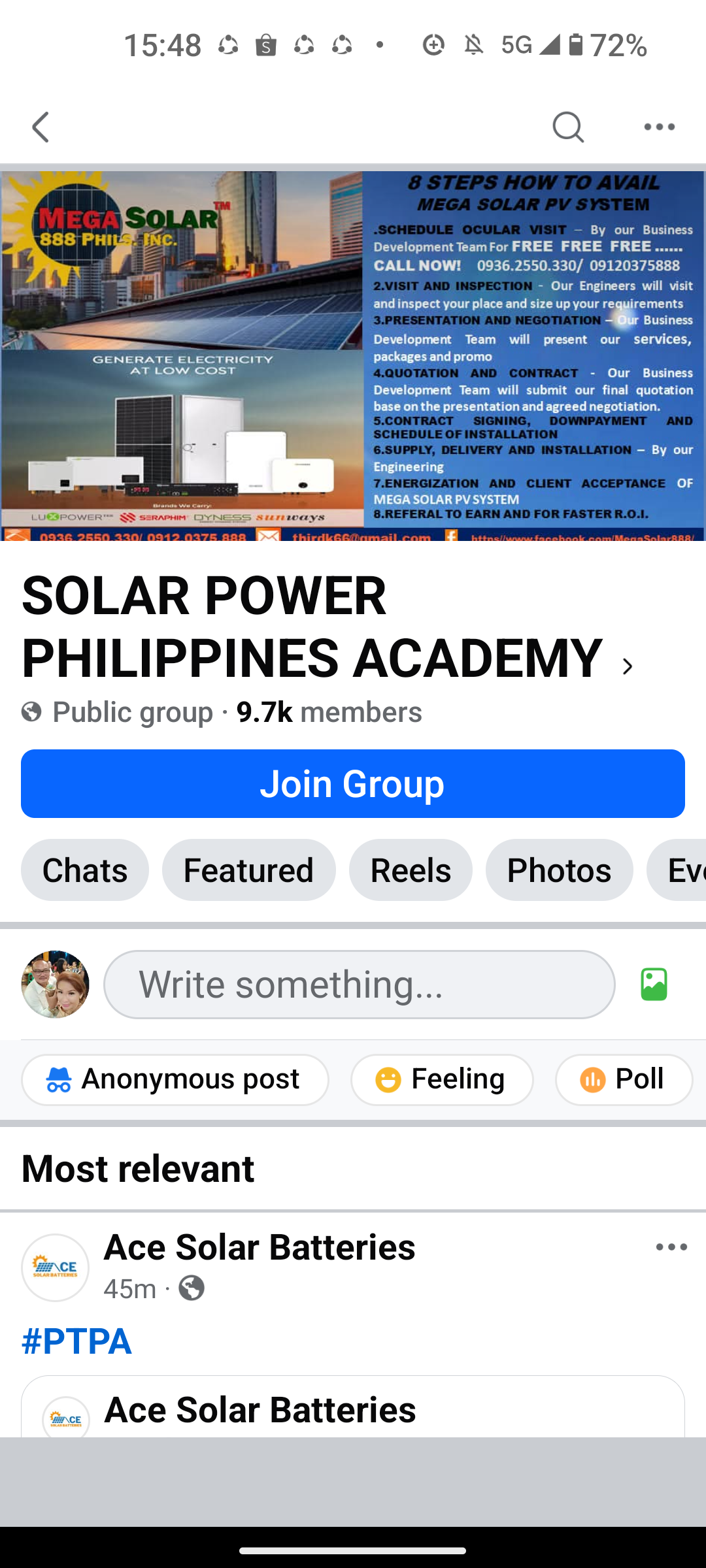Open the group cover photo
The image size is (706, 1568).
point(353,356)
